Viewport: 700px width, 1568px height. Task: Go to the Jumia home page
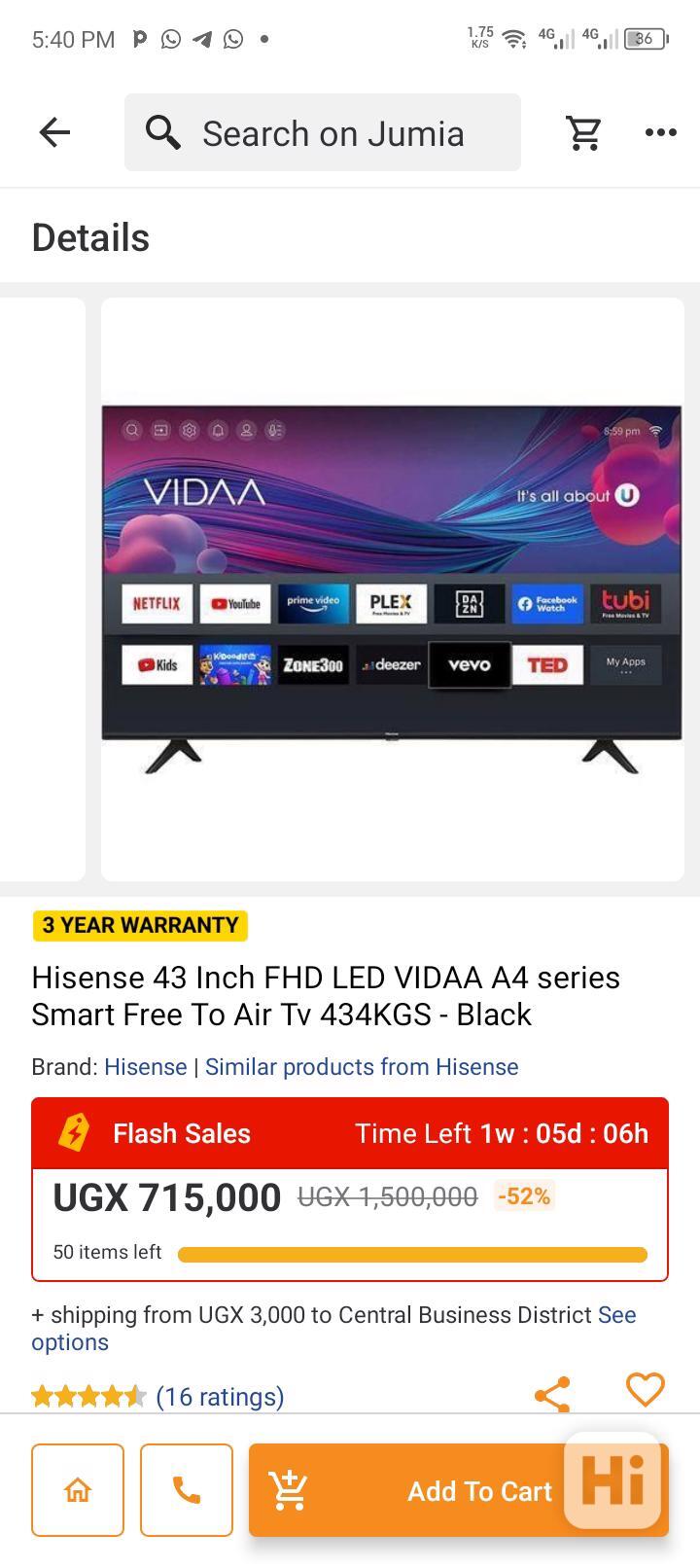(x=78, y=1490)
